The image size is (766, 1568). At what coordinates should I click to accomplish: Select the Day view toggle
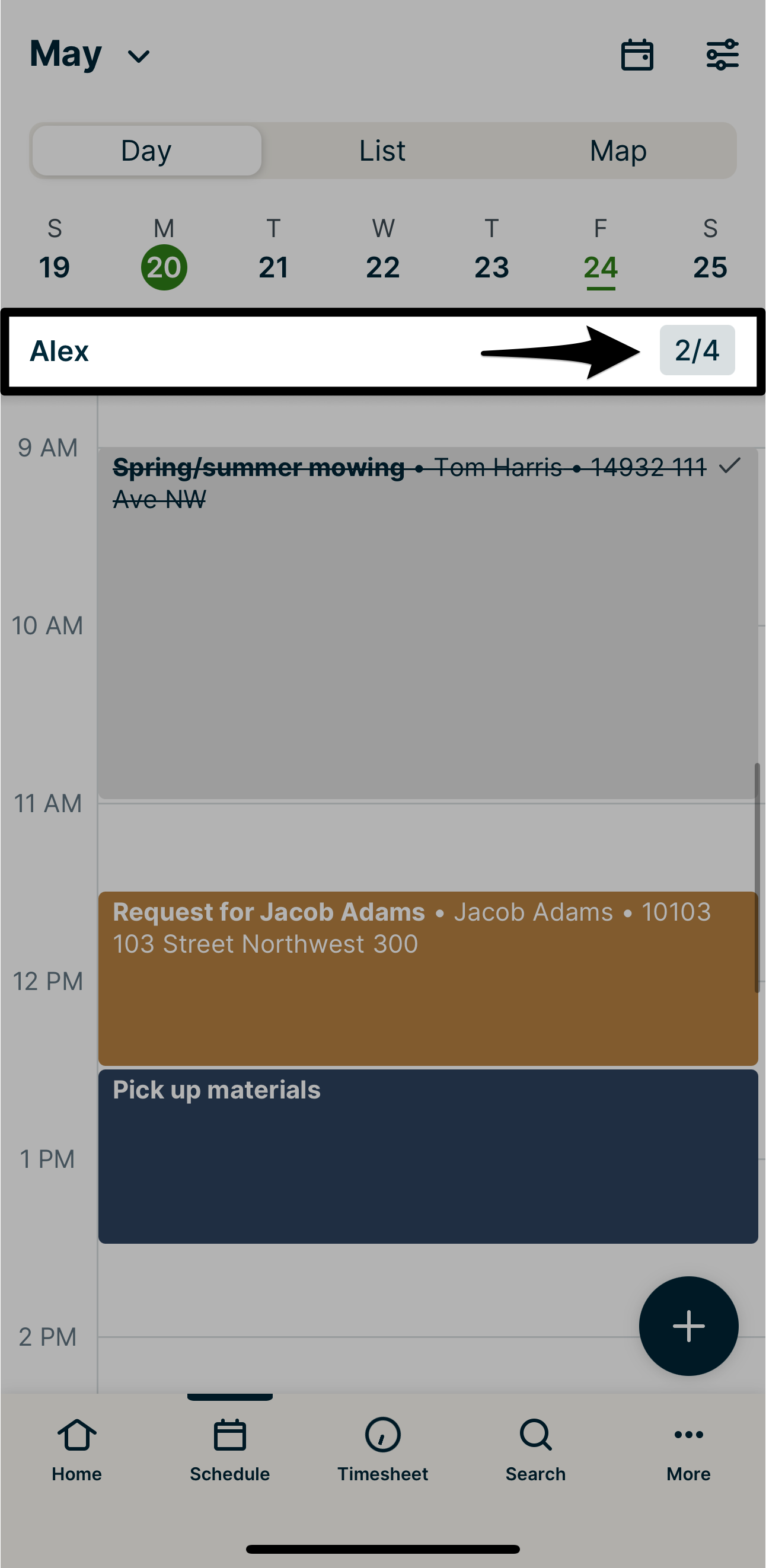click(146, 150)
